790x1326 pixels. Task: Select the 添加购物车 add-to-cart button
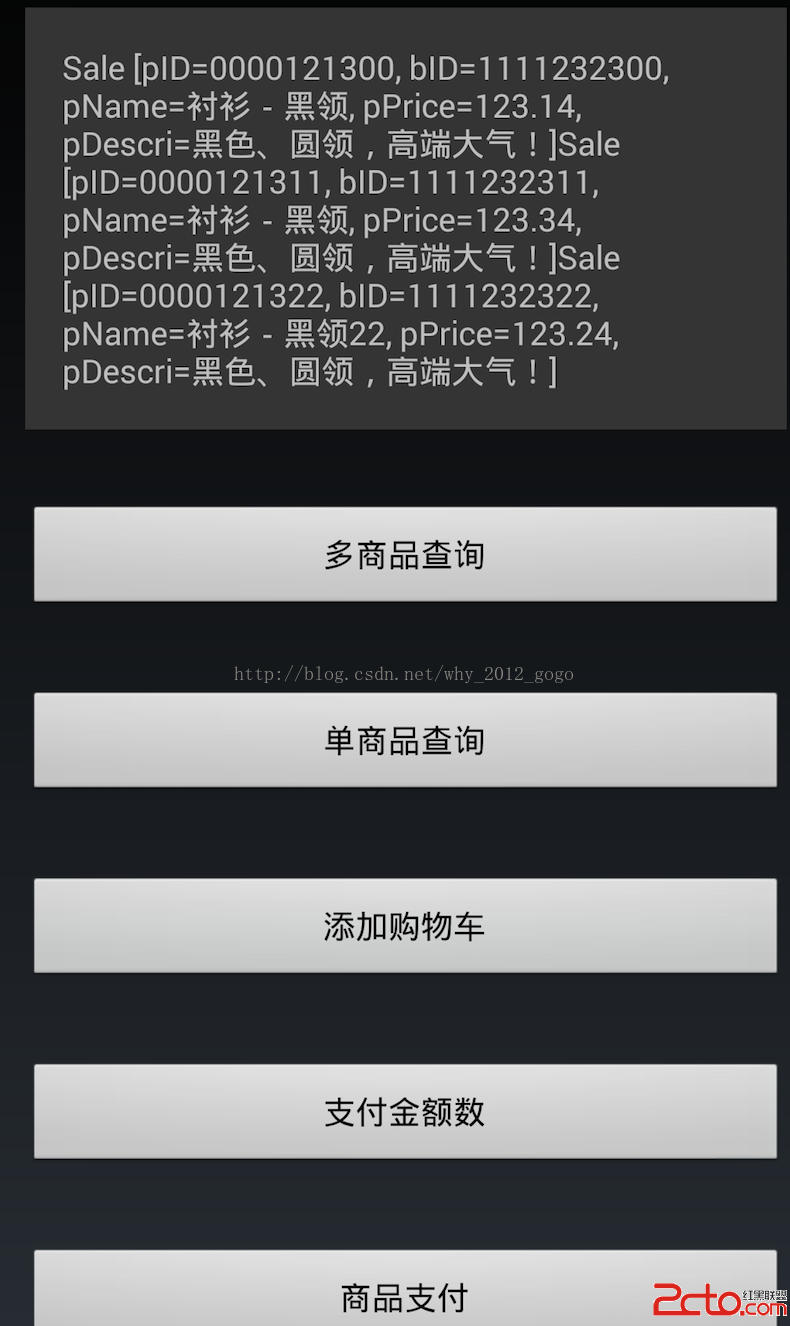405,926
